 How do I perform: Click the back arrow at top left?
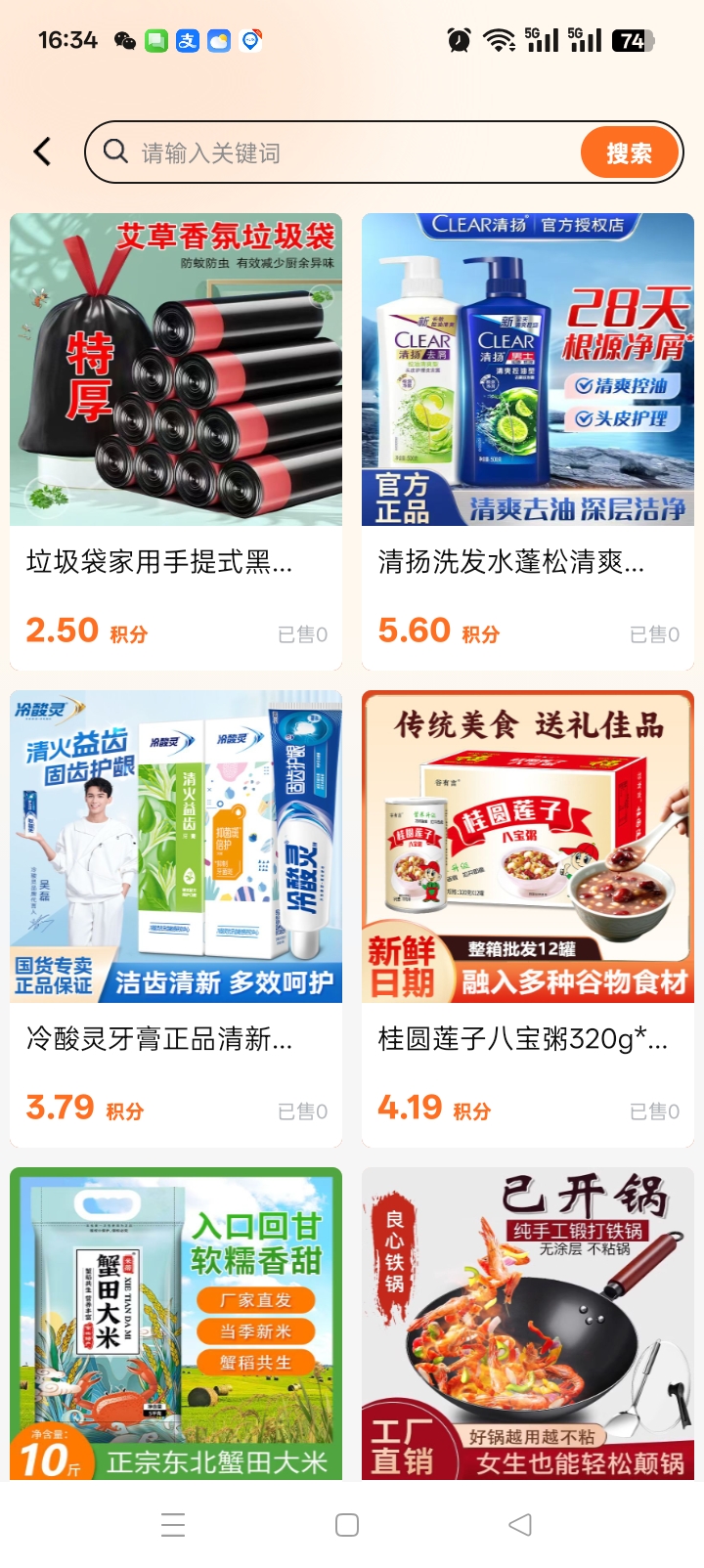(41, 152)
